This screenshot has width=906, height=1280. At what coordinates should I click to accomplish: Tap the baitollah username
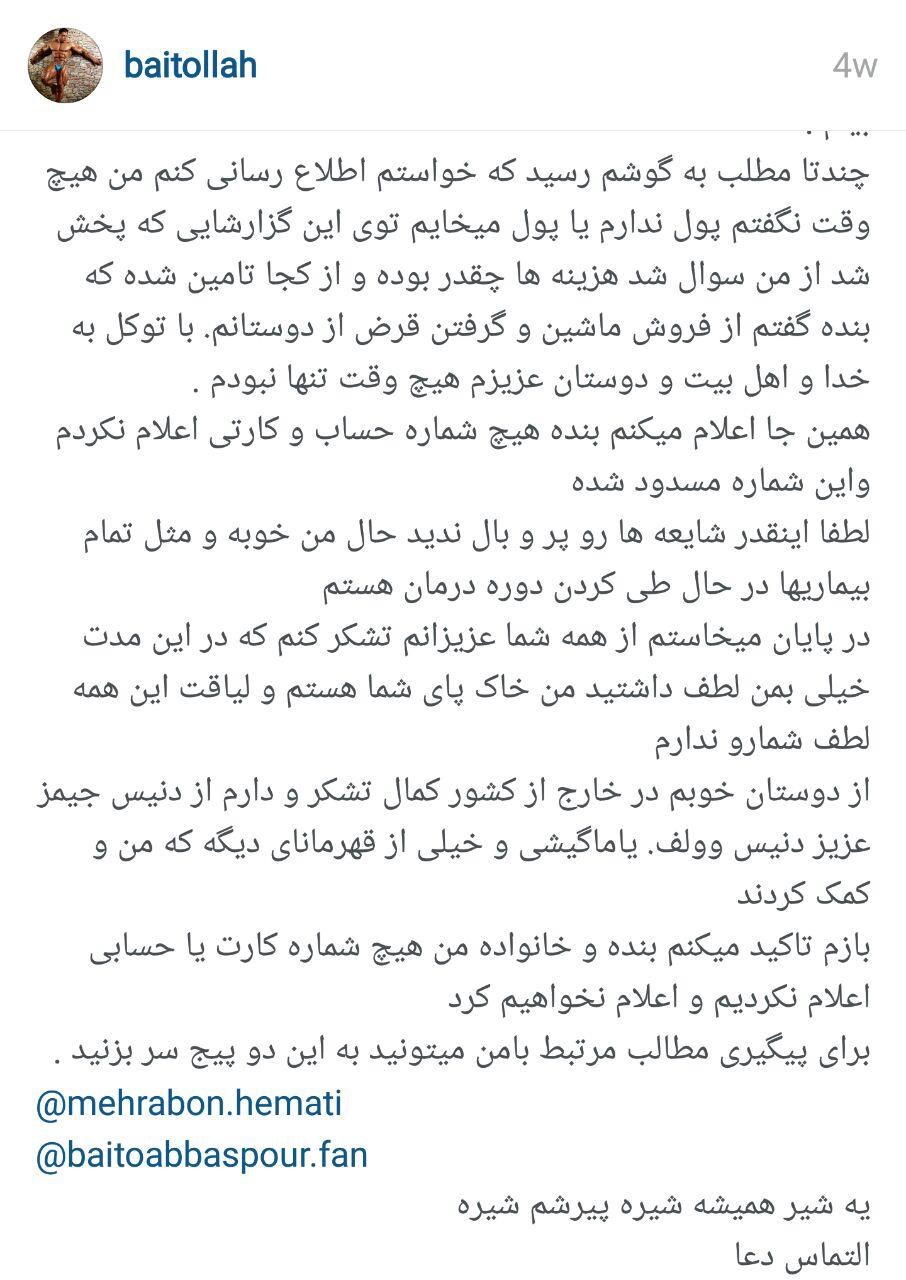pyautogui.click(x=190, y=66)
